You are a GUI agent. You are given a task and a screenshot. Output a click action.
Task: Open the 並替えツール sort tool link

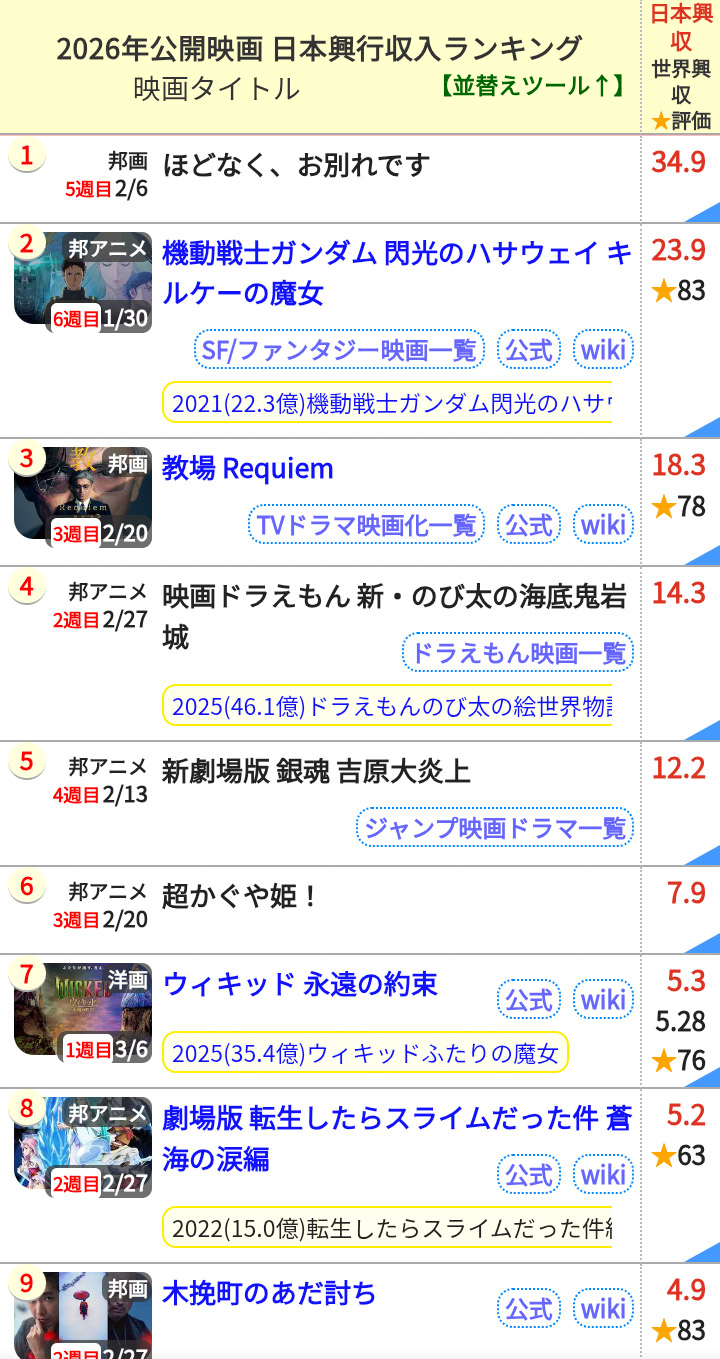point(531,86)
